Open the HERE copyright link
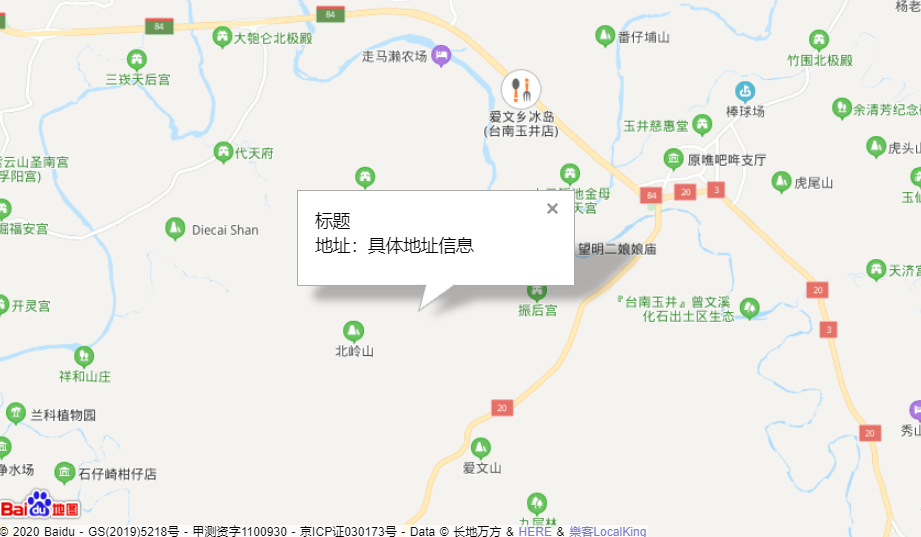This screenshot has width=921, height=537. pos(534,531)
